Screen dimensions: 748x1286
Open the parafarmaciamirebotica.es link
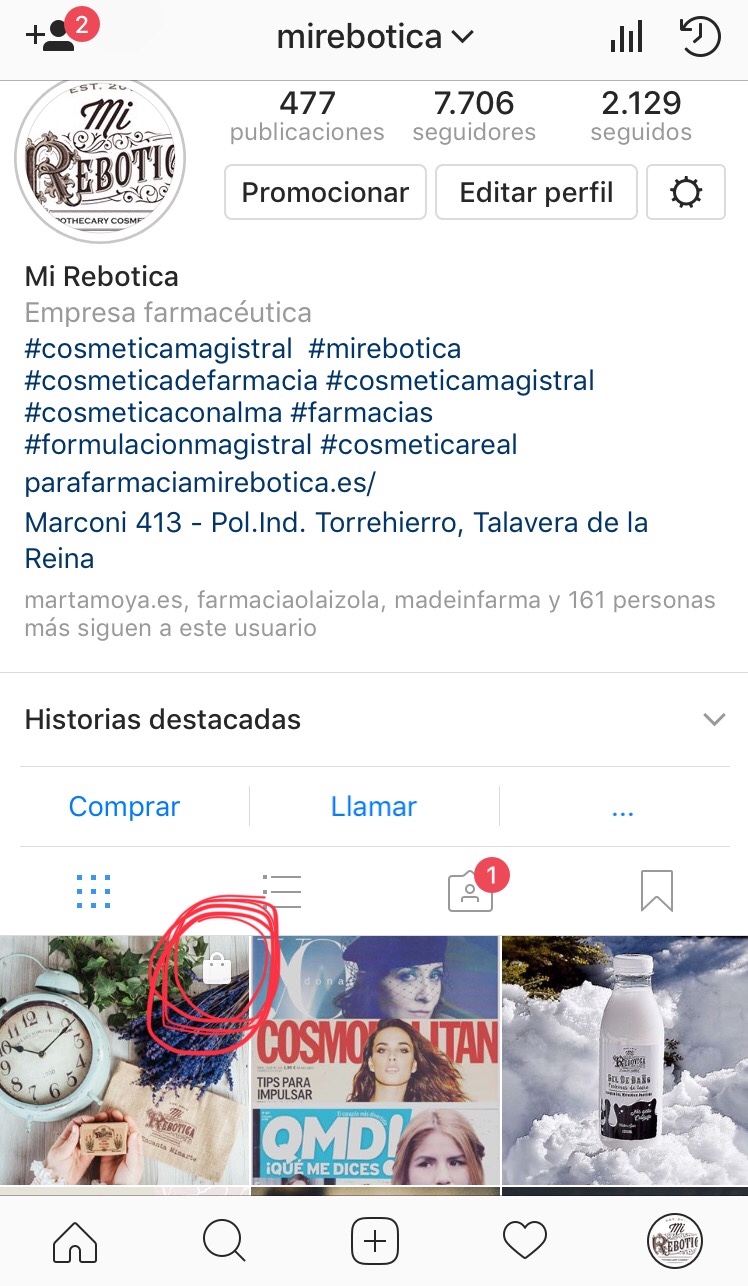click(200, 484)
